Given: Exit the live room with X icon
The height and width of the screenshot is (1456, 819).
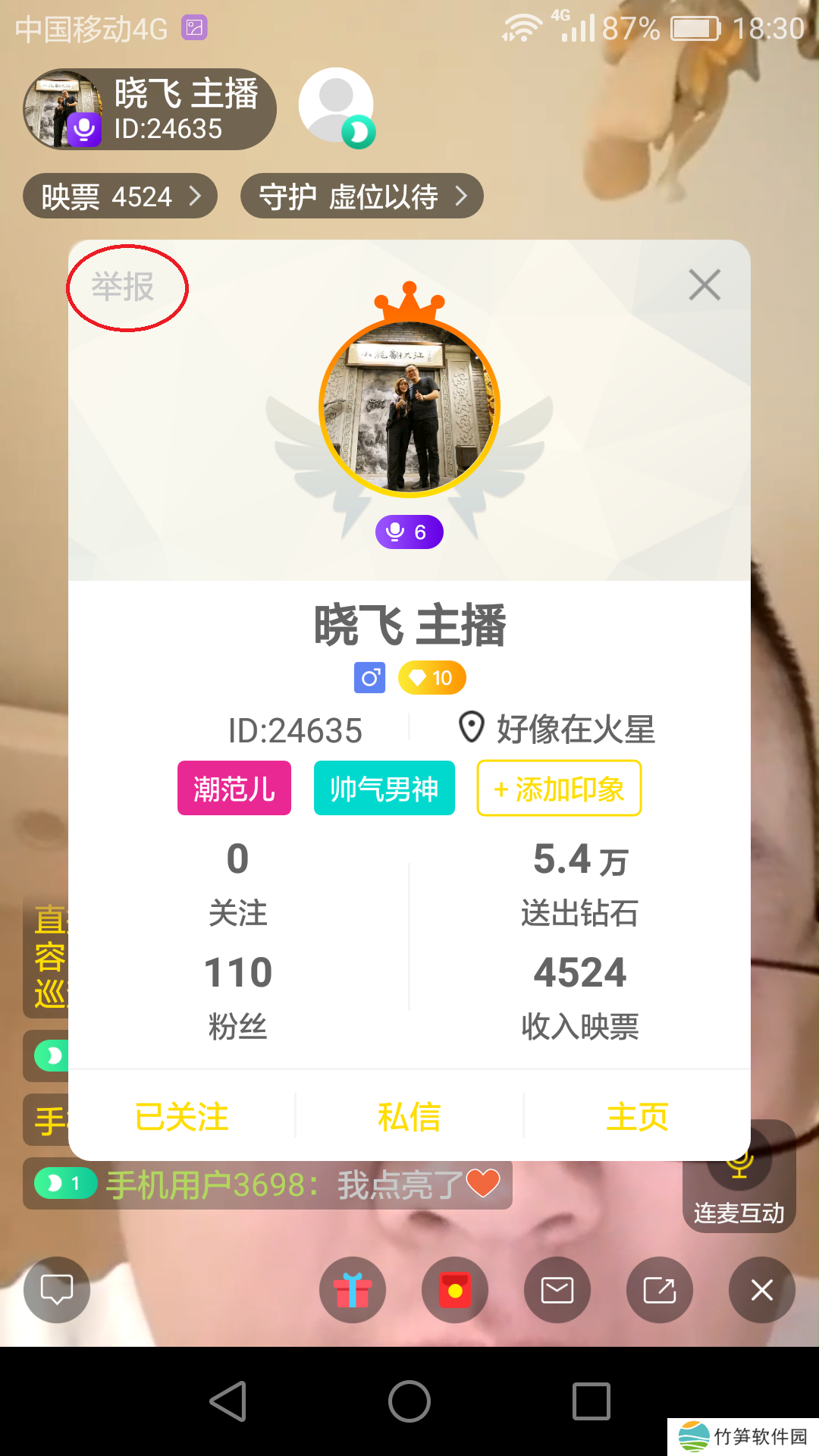Looking at the screenshot, I should (x=762, y=1290).
